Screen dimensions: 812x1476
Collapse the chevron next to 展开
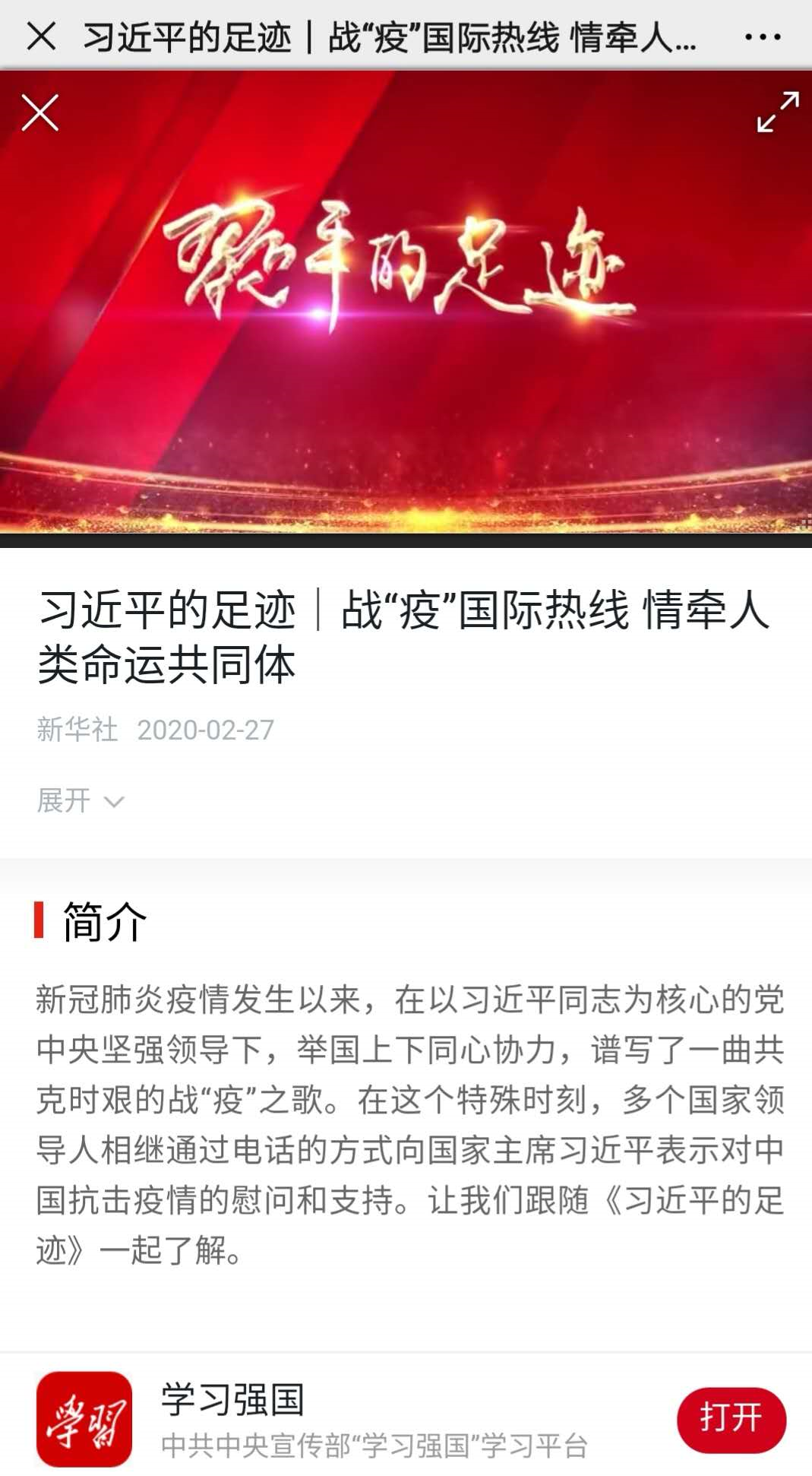click(x=115, y=800)
